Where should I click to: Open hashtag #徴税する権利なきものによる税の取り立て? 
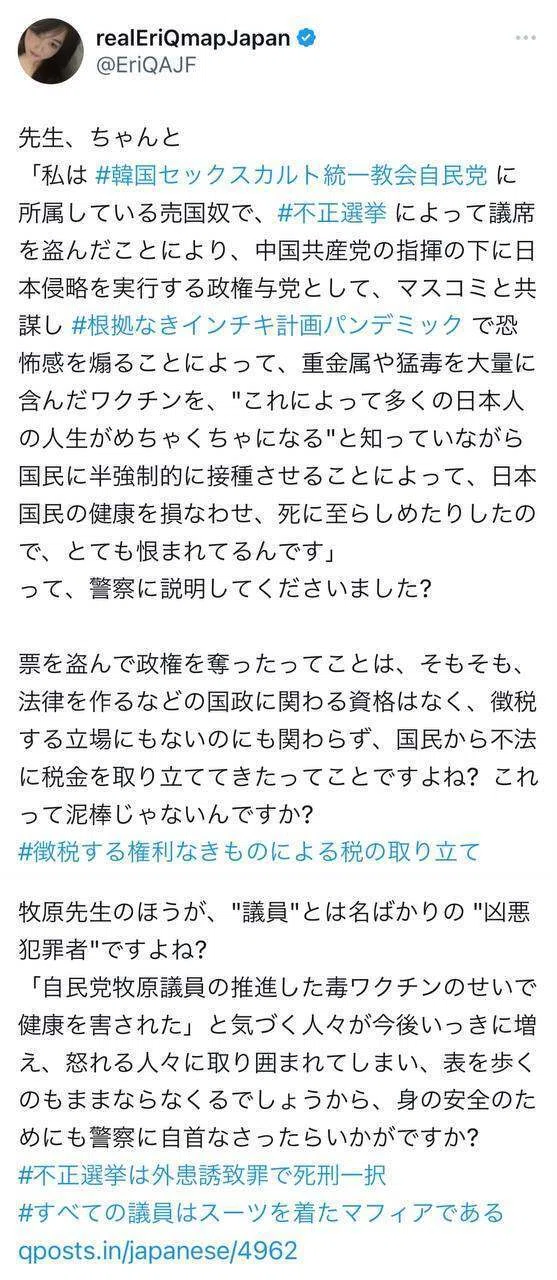click(x=249, y=851)
